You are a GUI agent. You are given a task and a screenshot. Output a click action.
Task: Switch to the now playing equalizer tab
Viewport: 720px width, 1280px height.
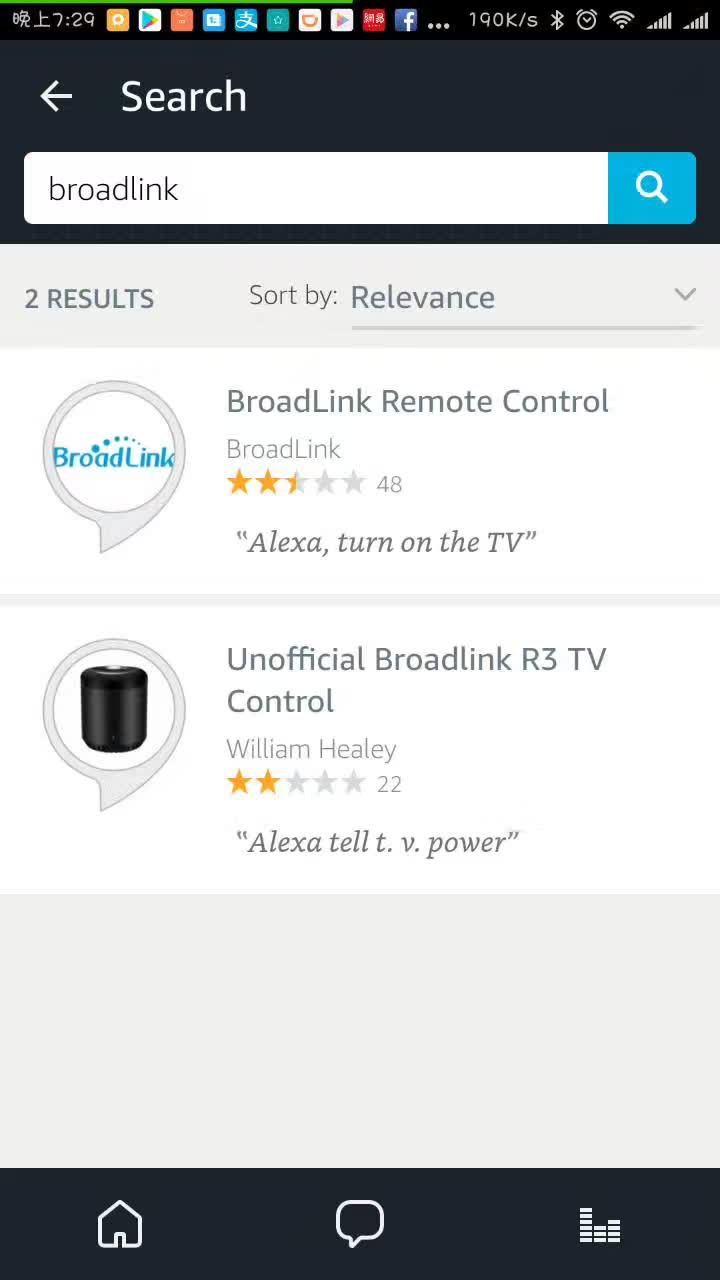point(600,1225)
